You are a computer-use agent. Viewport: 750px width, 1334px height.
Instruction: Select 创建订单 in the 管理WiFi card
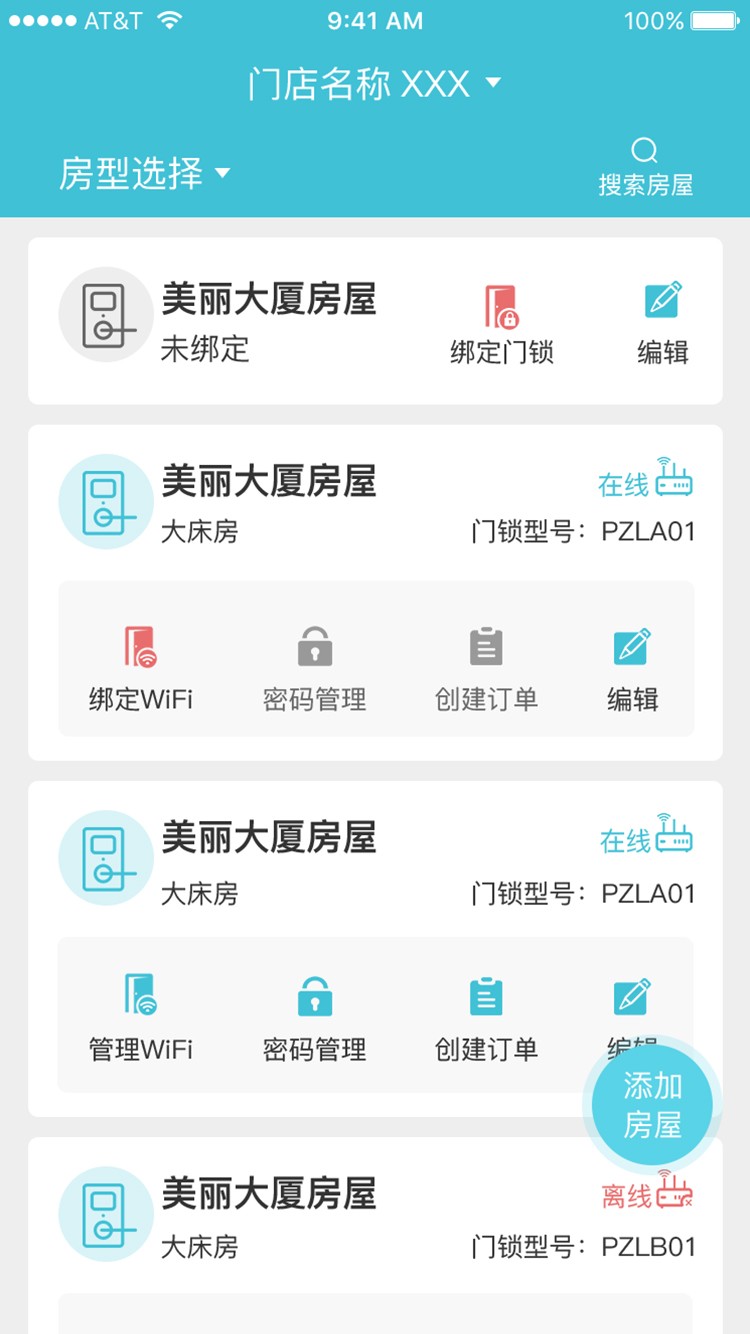(486, 1020)
